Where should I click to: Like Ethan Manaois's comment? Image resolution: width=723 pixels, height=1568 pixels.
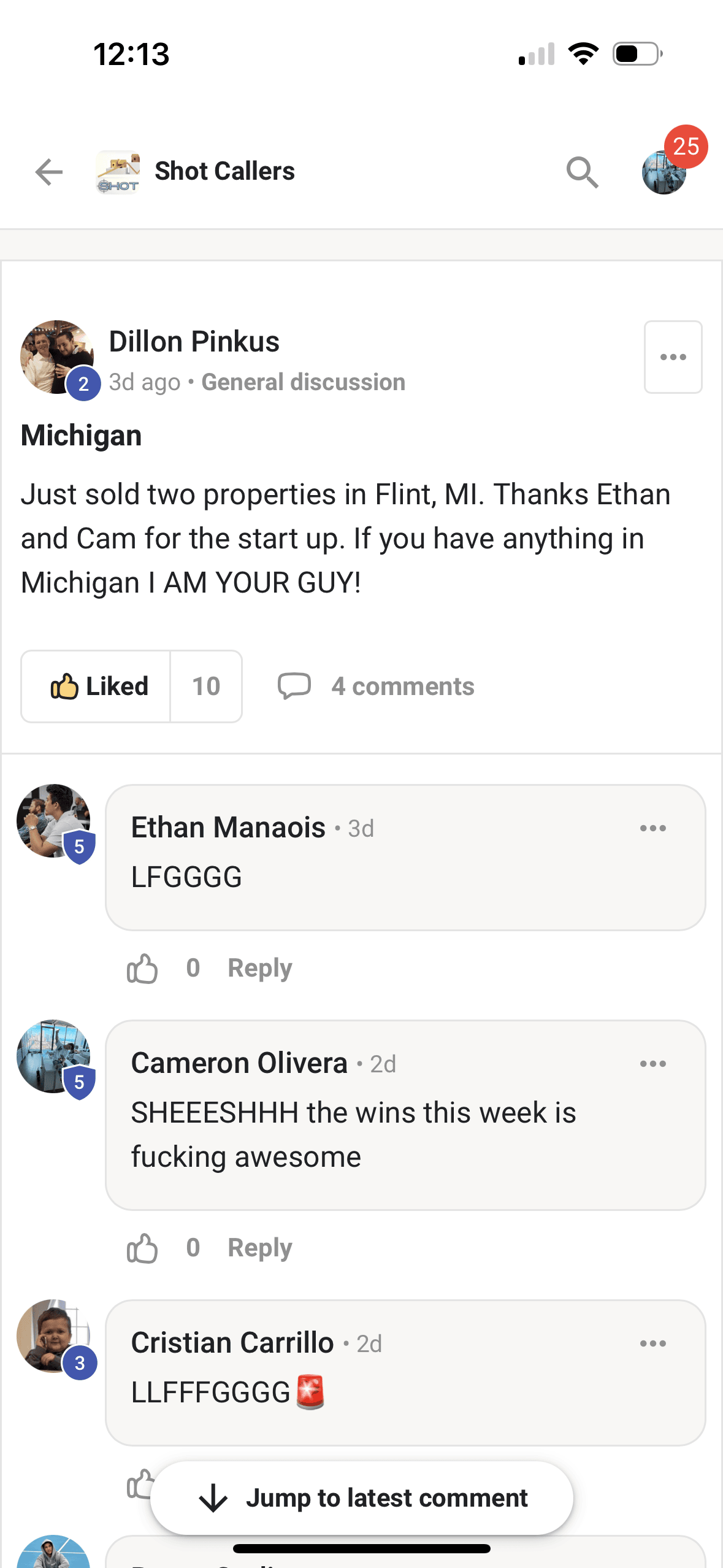click(142, 969)
